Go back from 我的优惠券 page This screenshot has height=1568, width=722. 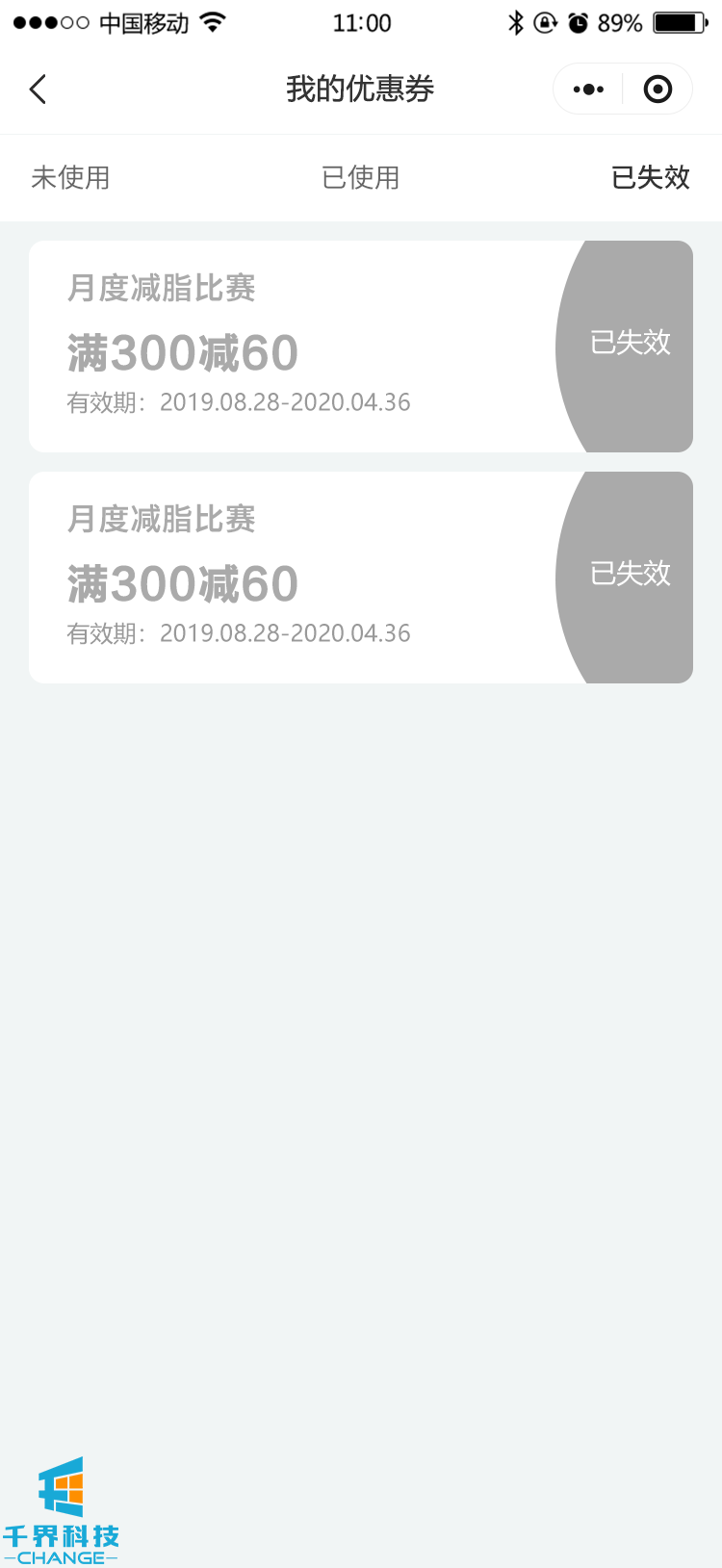point(39,90)
